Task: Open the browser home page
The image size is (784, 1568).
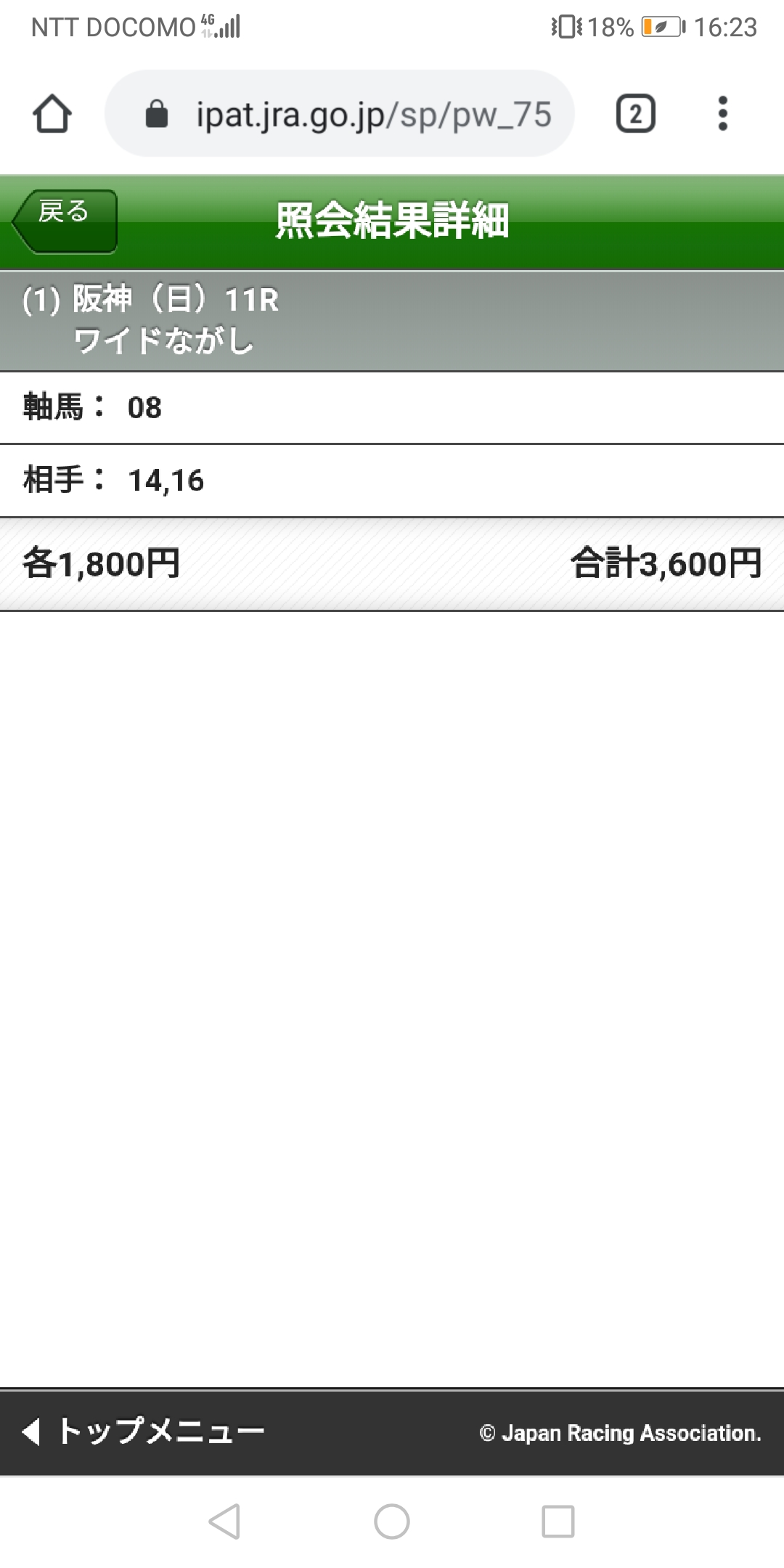Action: pos(52,114)
